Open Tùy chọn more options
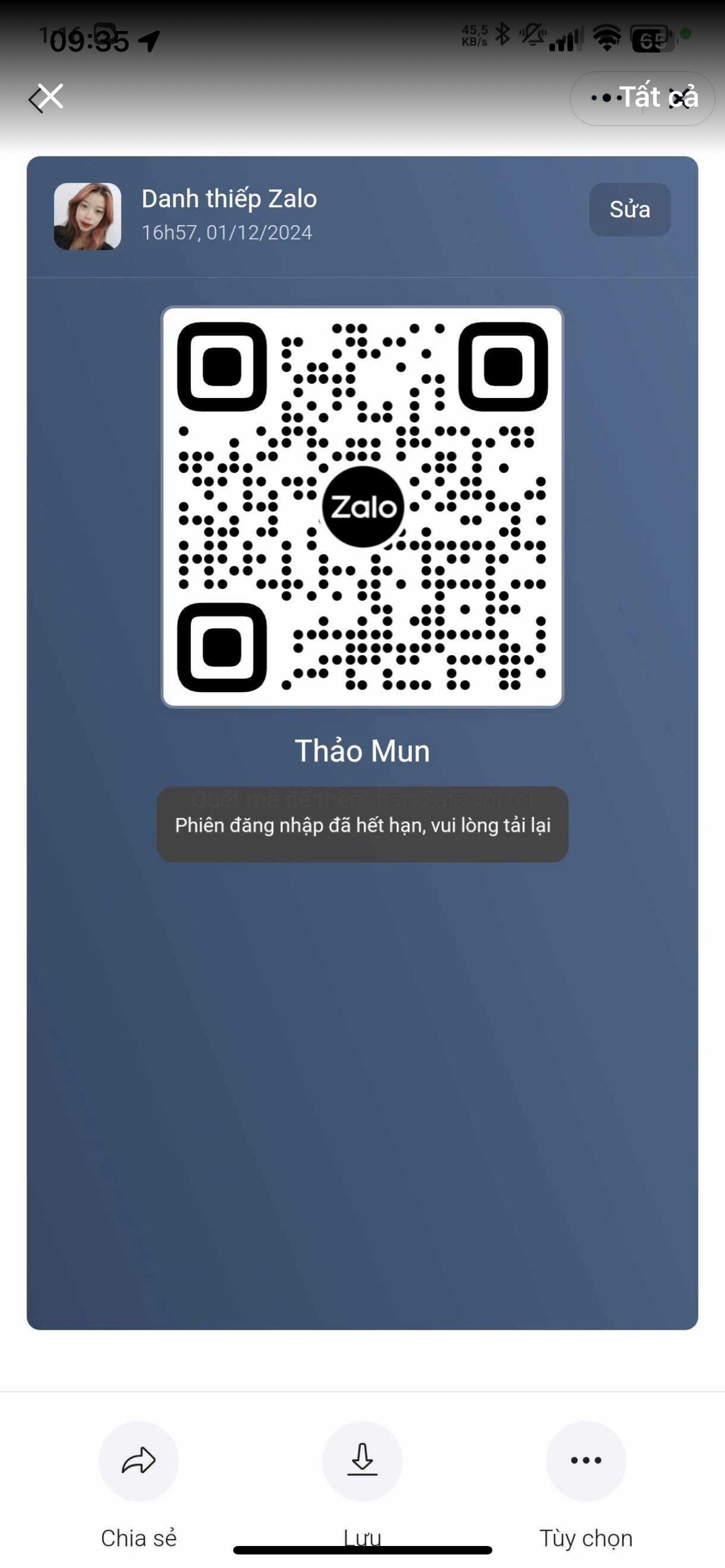725x1568 pixels. tap(586, 1461)
